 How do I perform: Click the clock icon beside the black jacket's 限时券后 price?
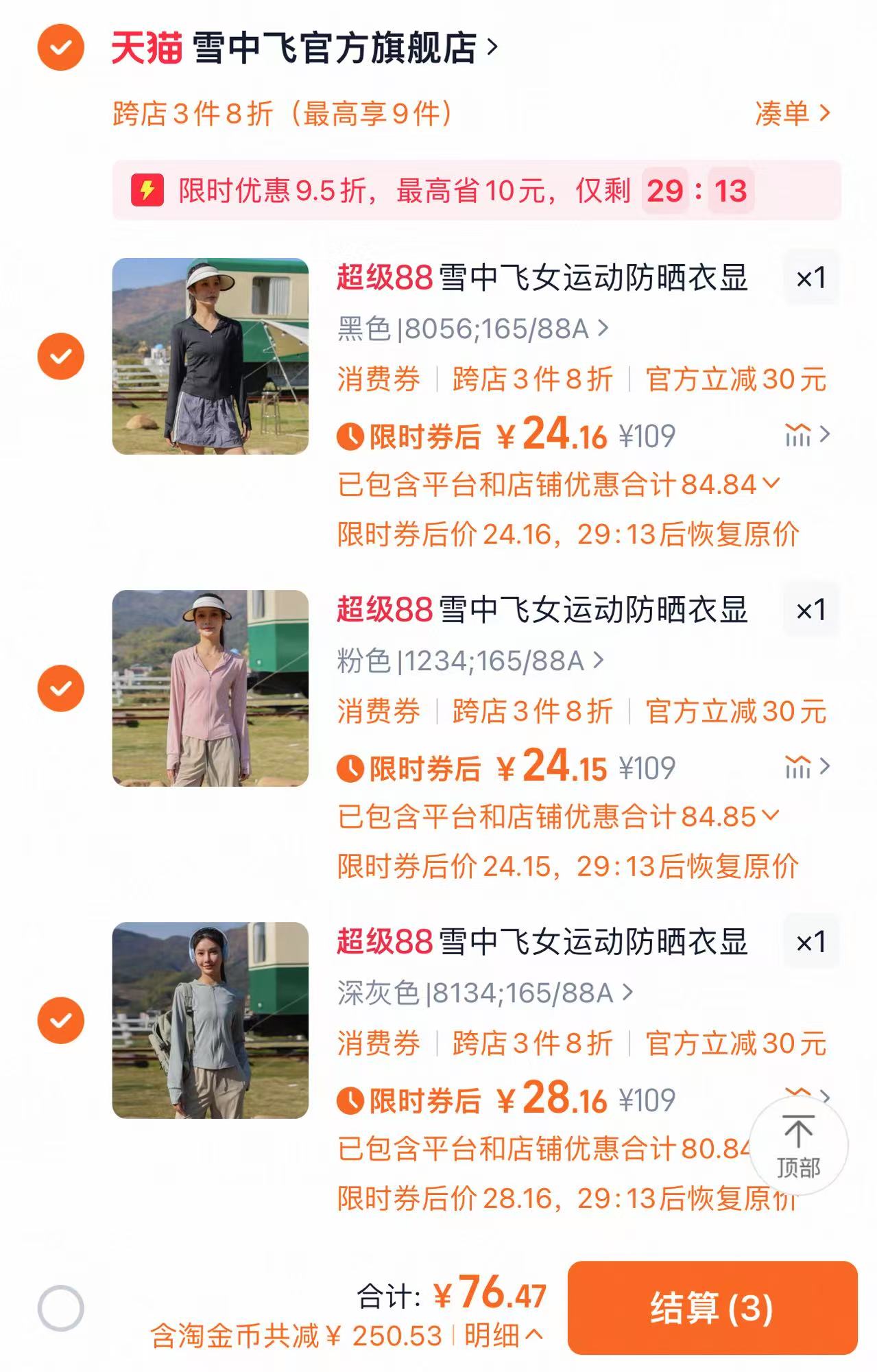(x=351, y=436)
